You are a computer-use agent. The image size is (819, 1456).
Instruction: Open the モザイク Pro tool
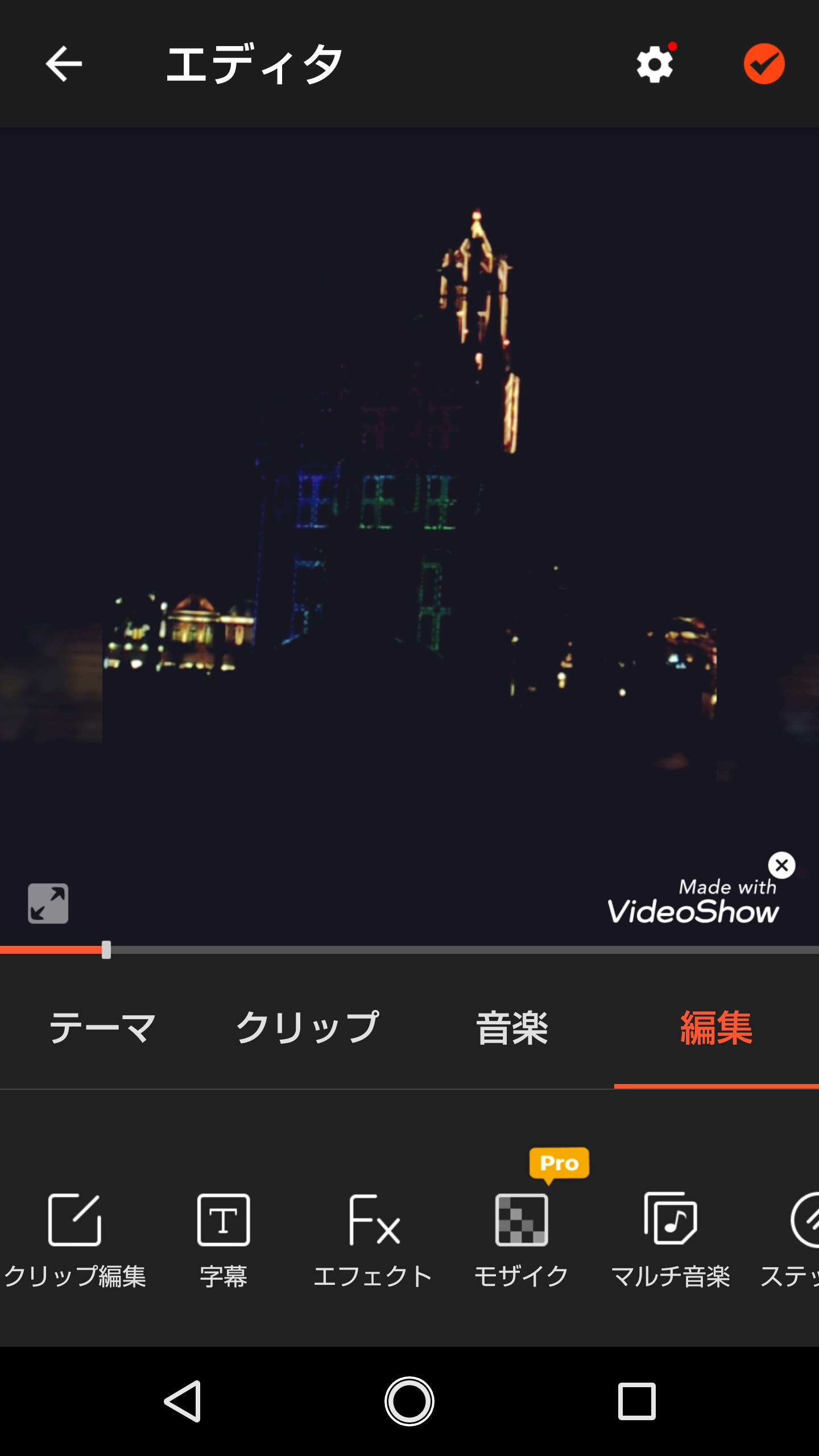click(x=522, y=1234)
